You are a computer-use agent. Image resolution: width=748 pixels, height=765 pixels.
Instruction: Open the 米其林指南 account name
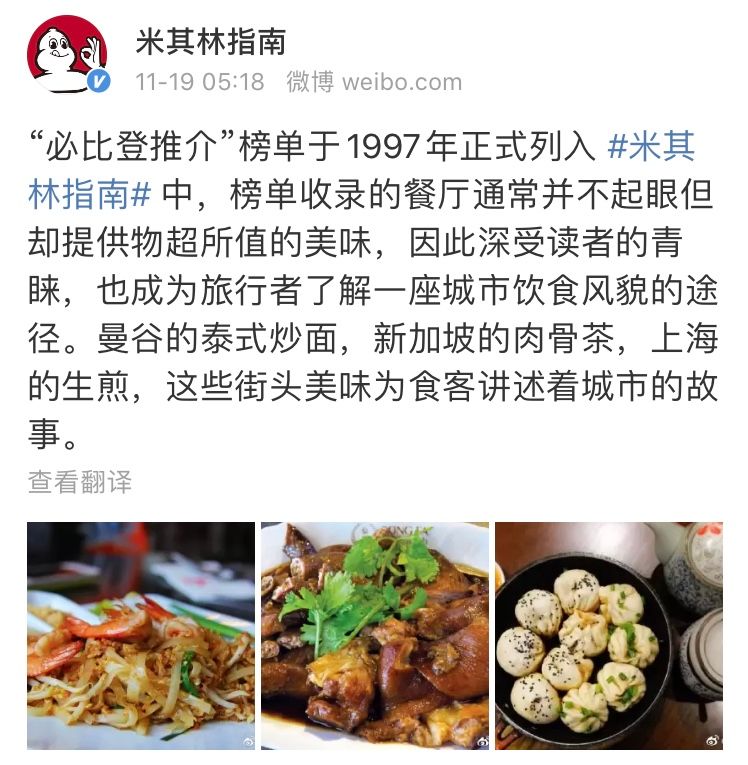211,40
